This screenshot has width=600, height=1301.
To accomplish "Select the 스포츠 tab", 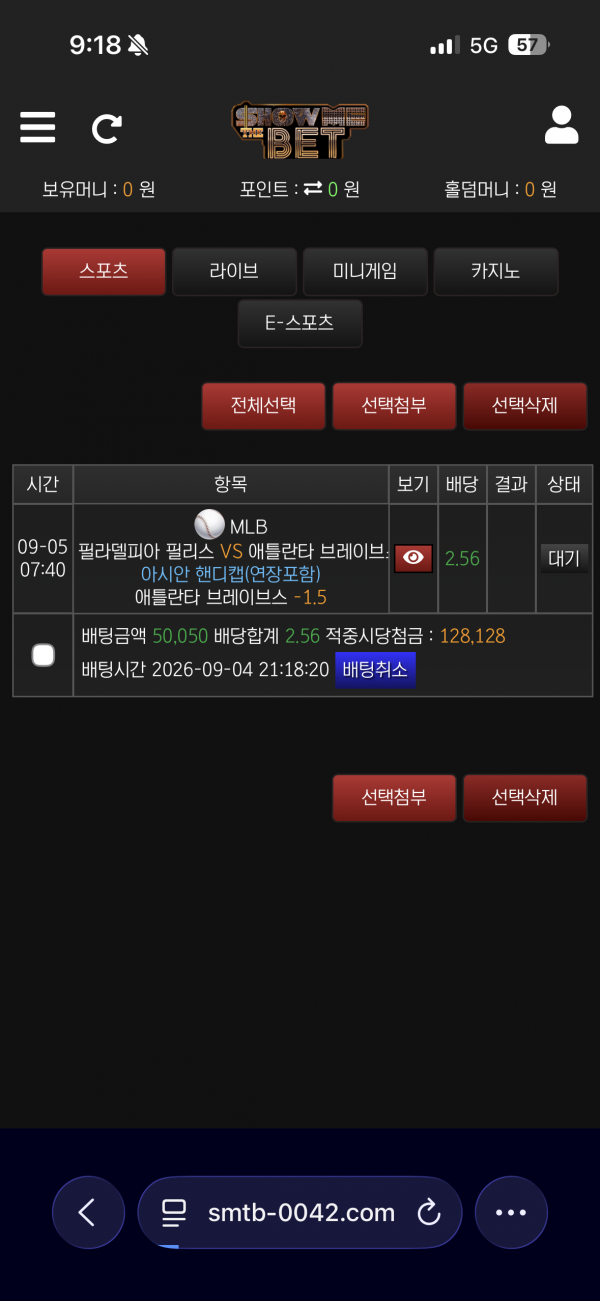I will point(104,272).
